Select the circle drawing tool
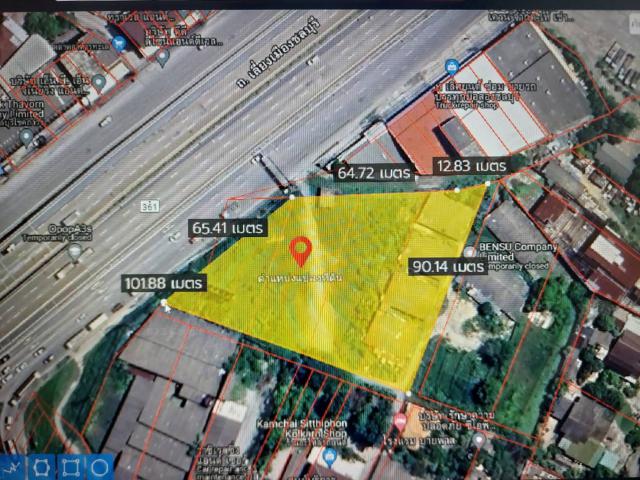Image resolution: width=640 pixels, height=480 pixels. (x=99, y=467)
